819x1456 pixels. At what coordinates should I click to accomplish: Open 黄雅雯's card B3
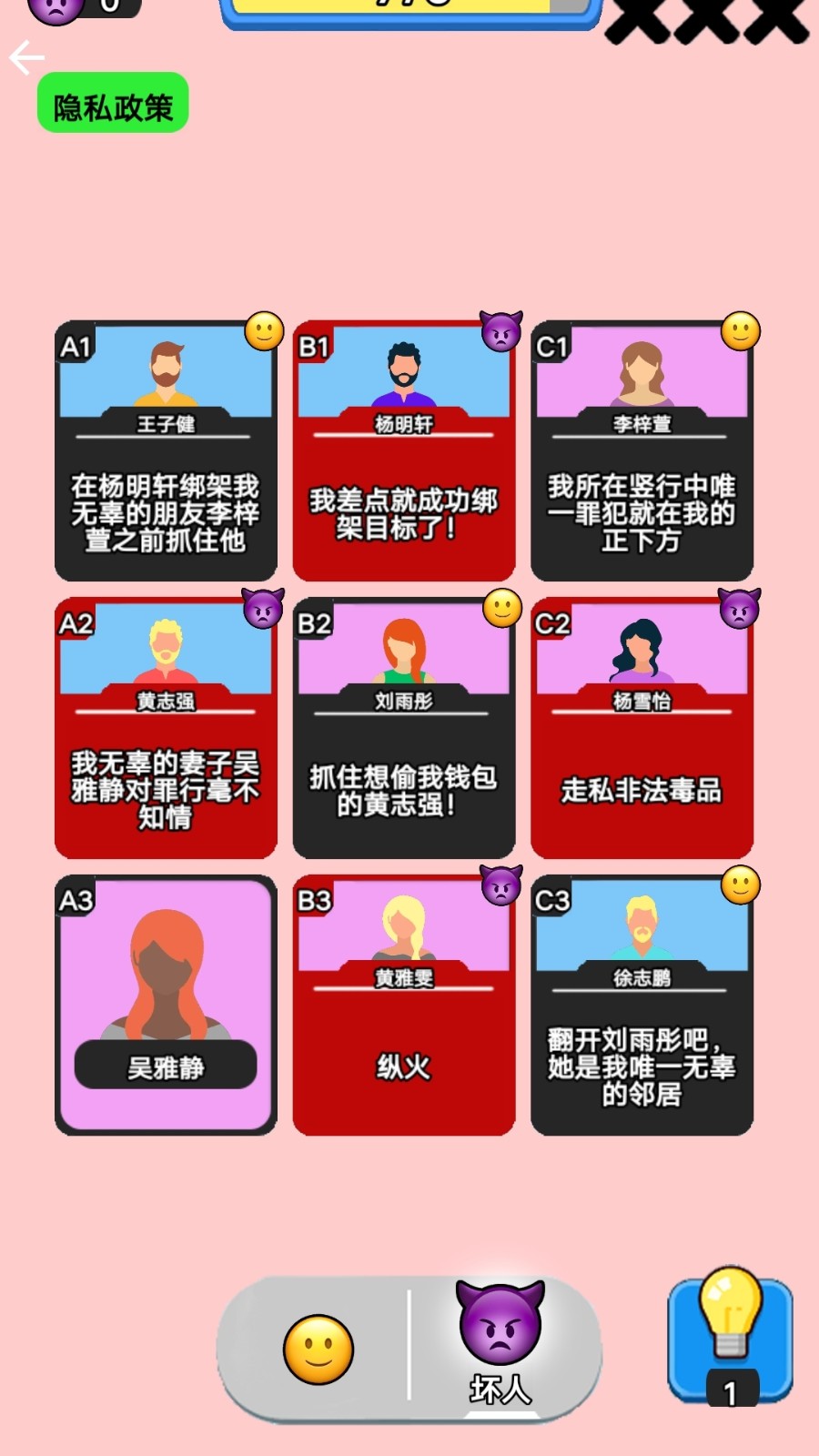(x=404, y=1005)
